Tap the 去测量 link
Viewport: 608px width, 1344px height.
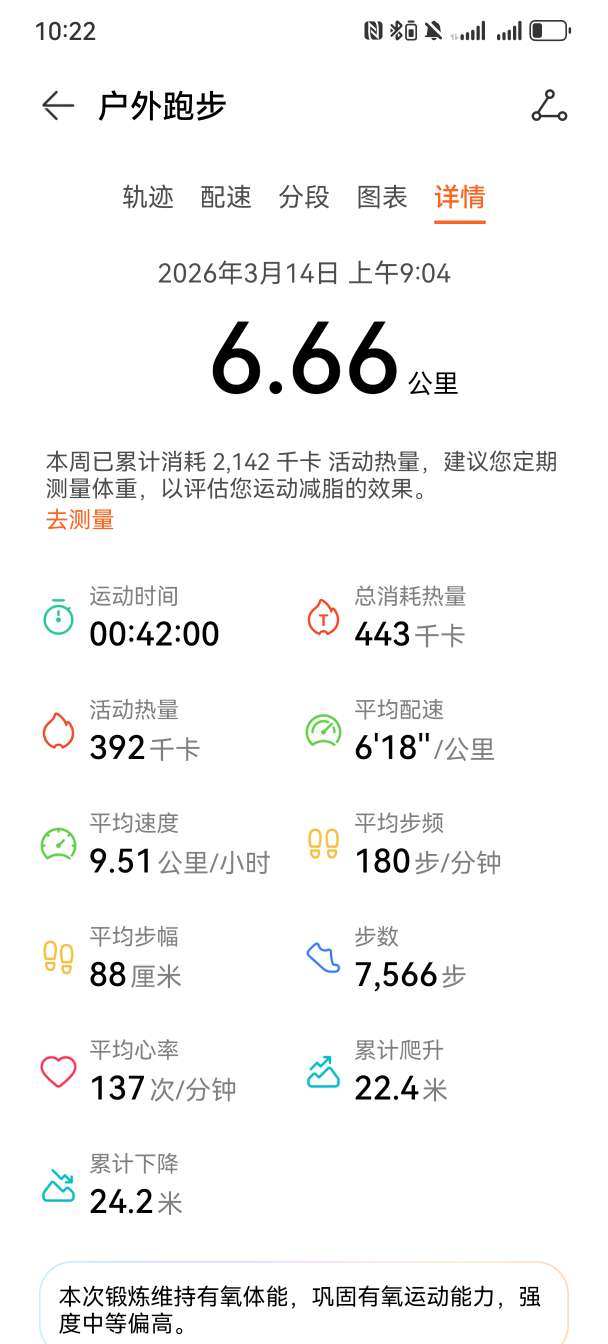pos(80,520)
